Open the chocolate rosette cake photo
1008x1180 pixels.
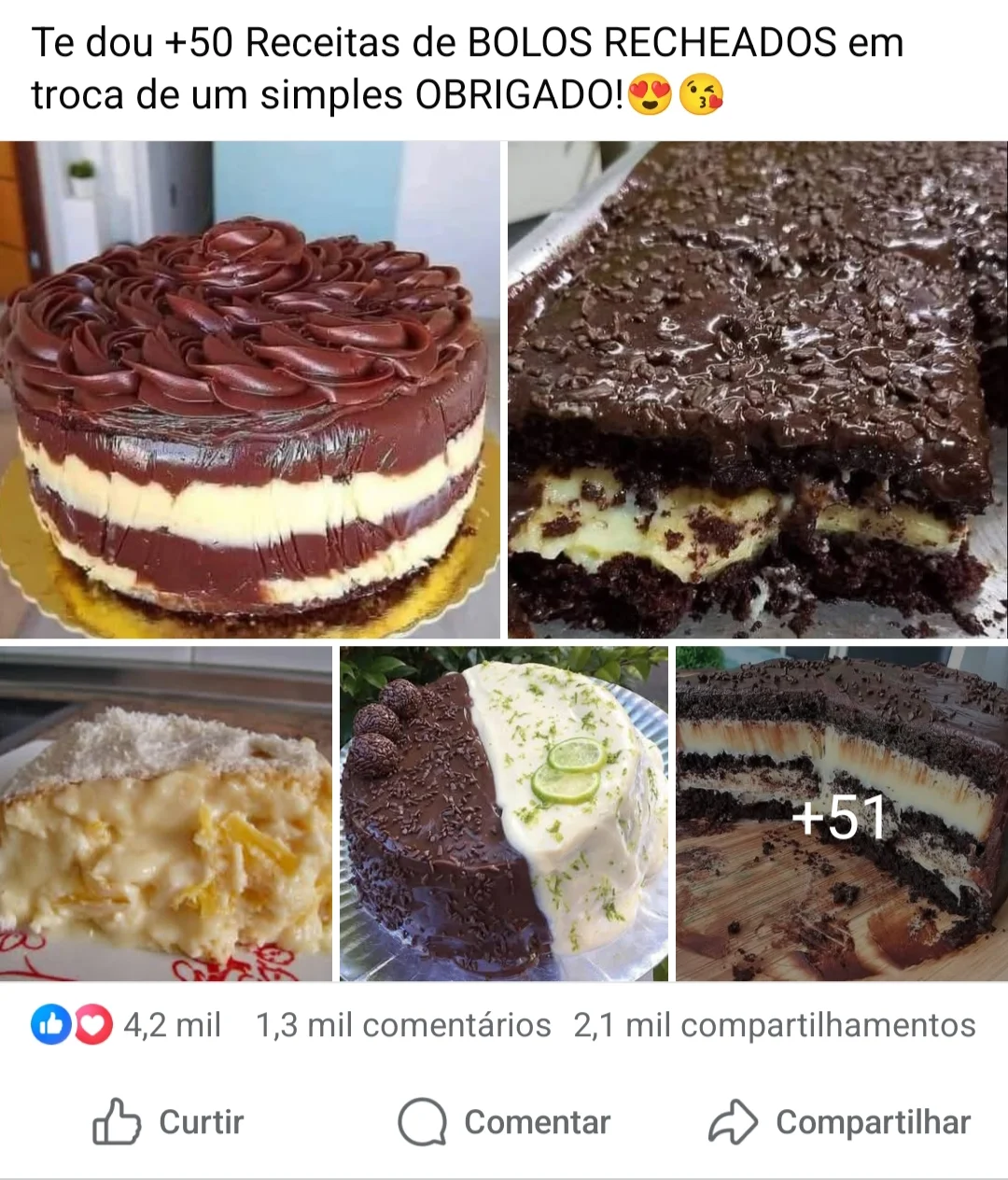250,389
